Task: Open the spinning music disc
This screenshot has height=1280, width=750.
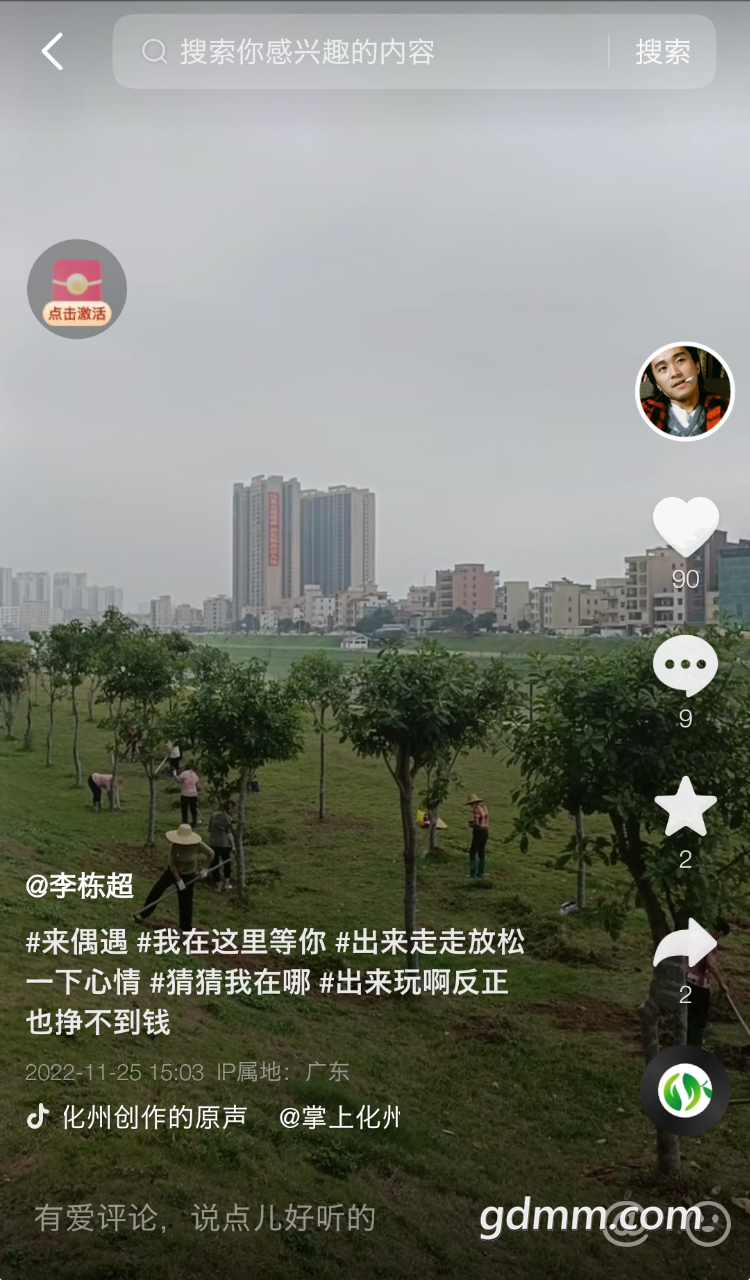Action: (x=685, y=1091)
